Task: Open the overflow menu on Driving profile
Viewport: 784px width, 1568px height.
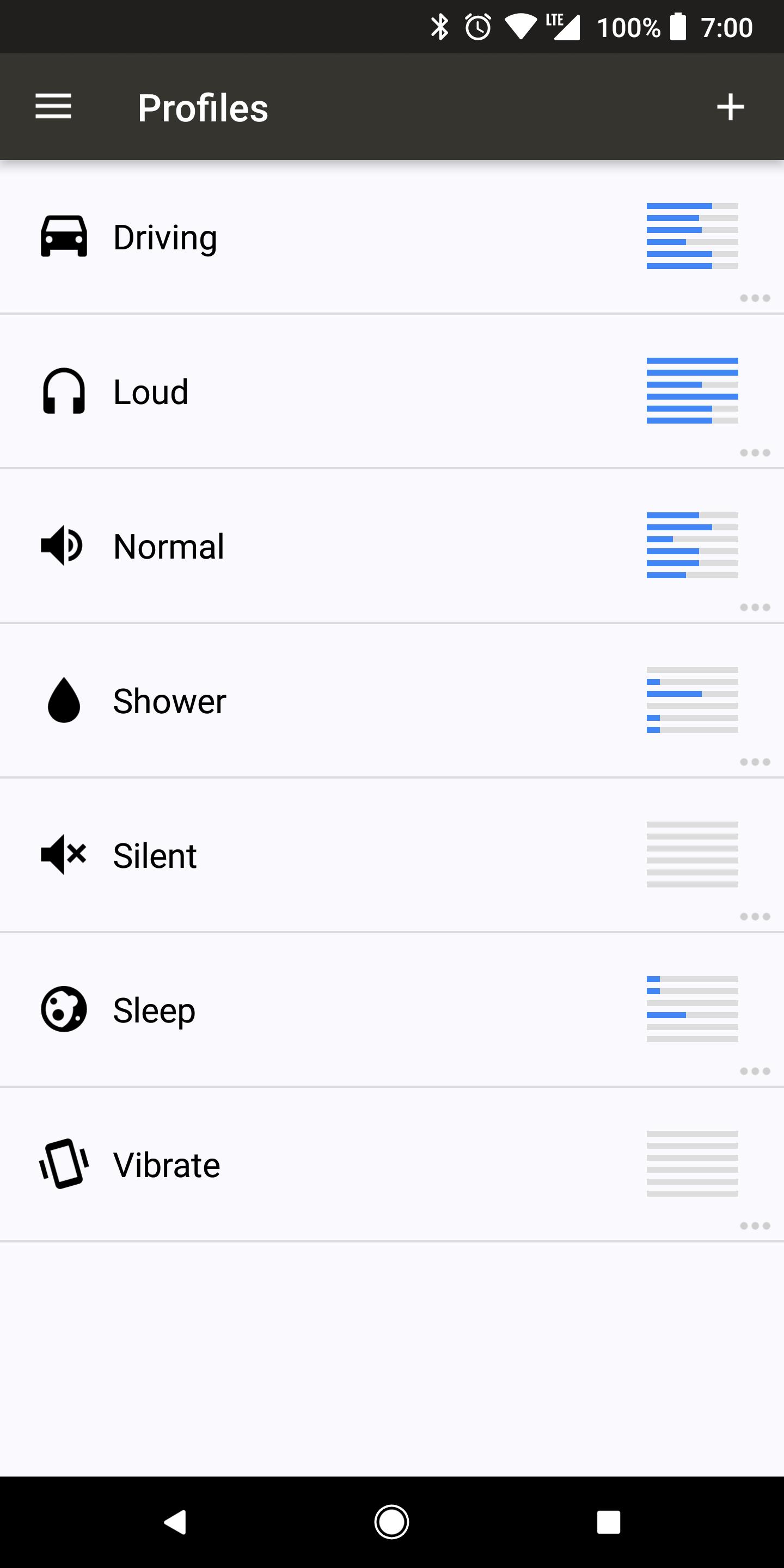Action: [754, 298]
